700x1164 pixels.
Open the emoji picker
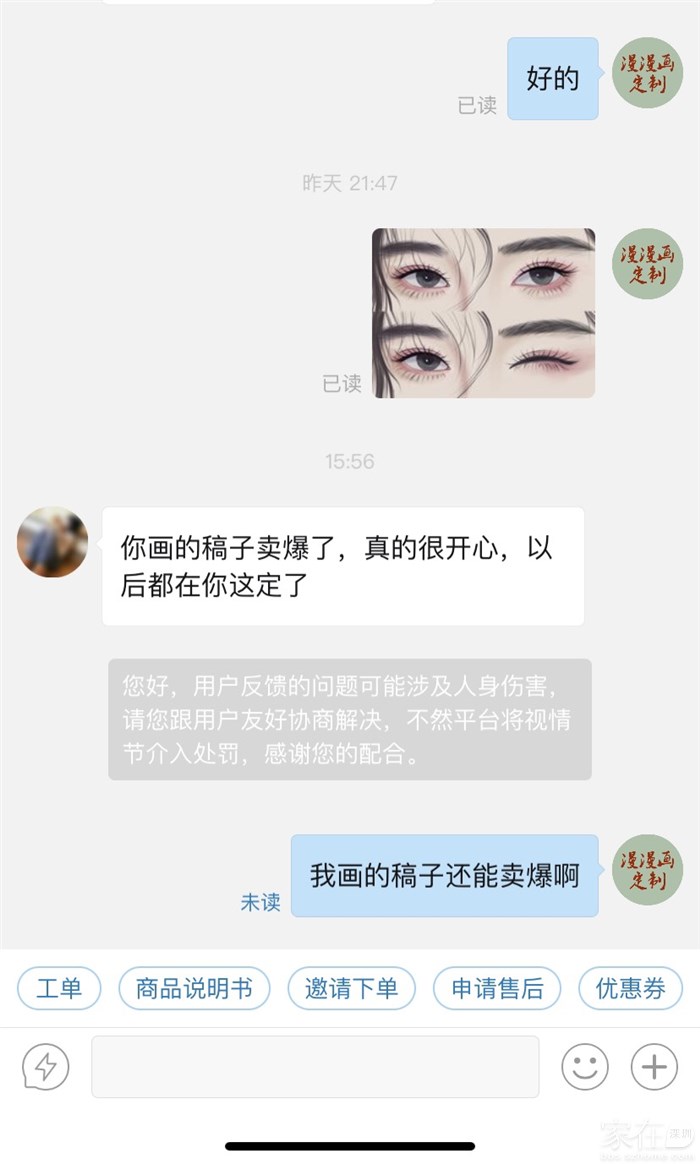point(584,1067)
